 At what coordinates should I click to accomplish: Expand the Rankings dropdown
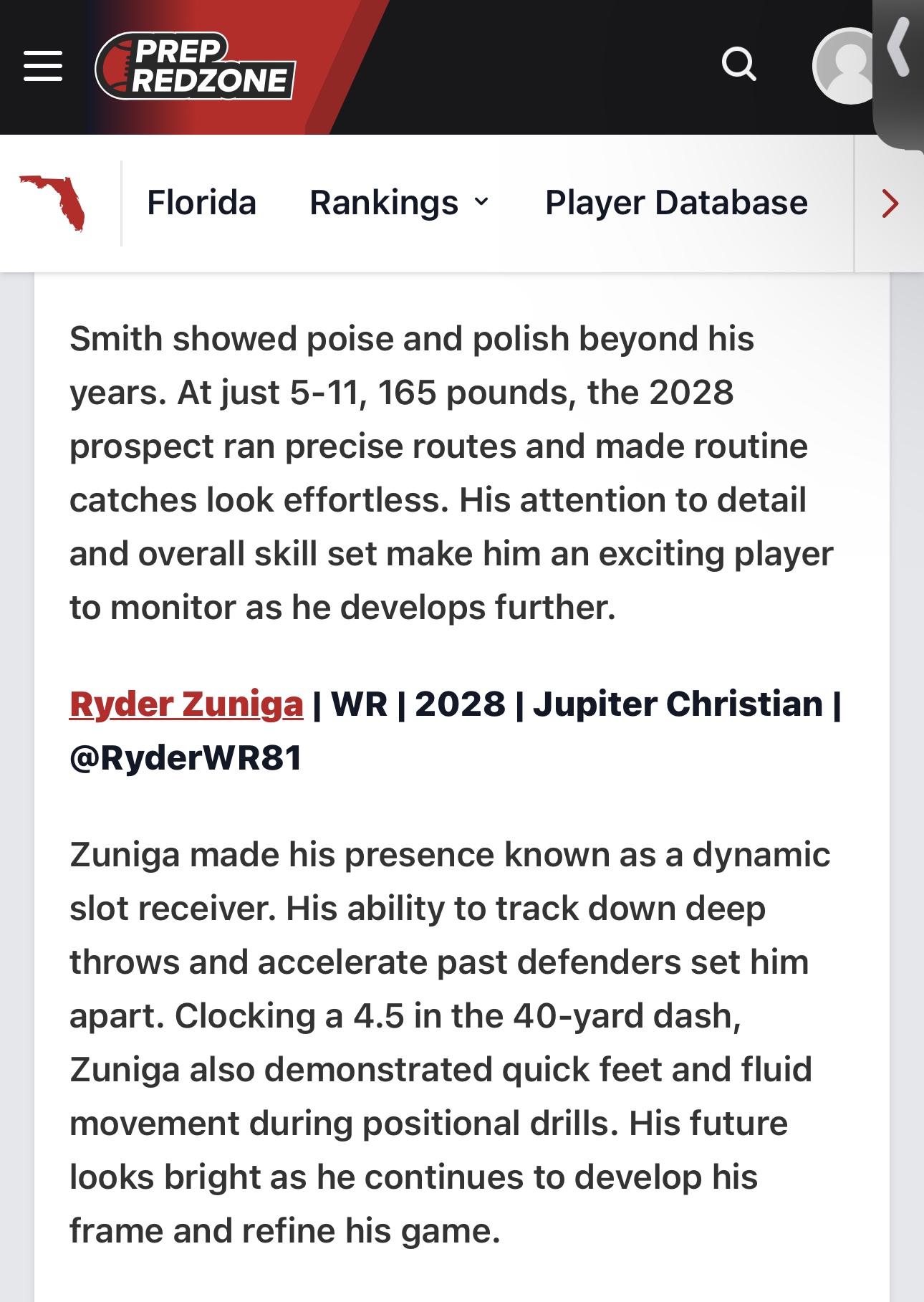click(x=399, y=203)
